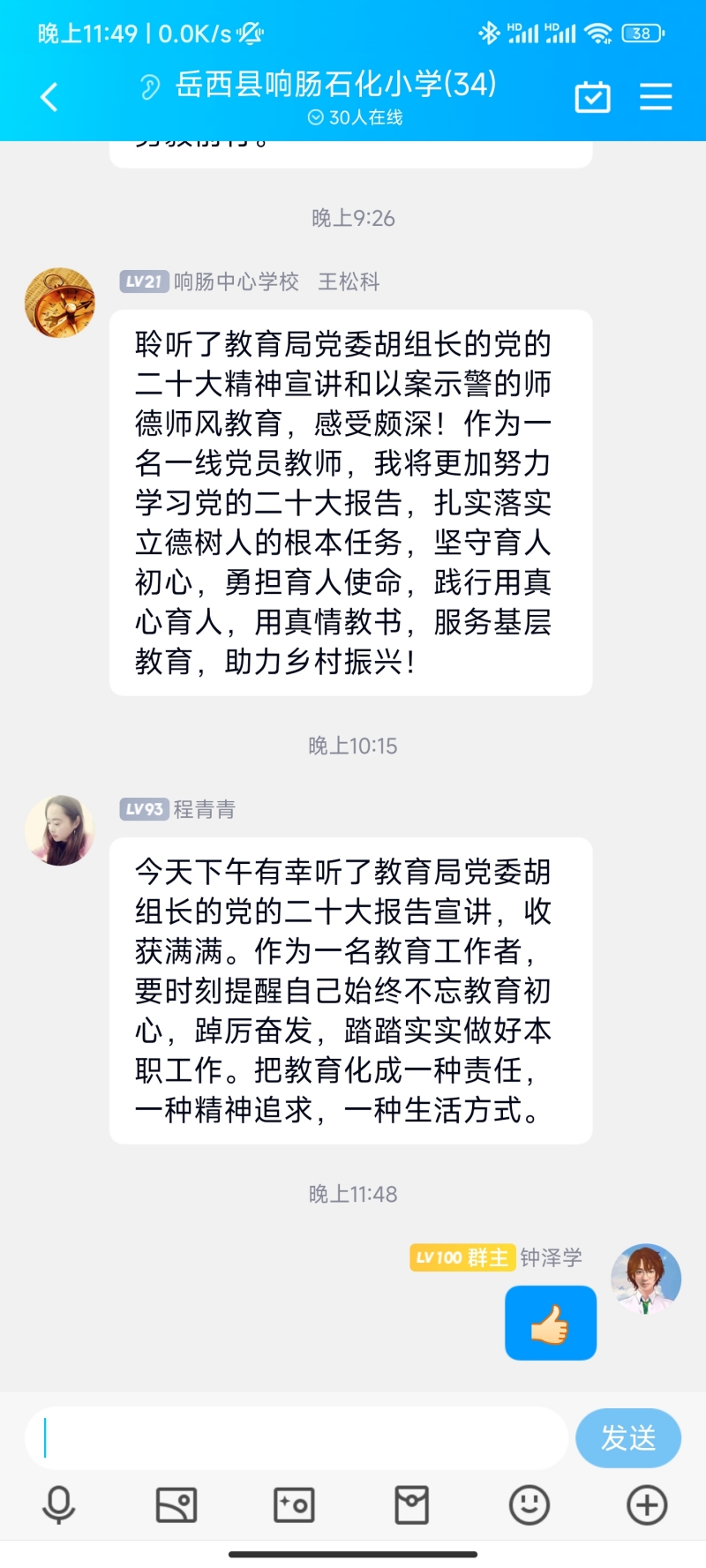This screenshot has width=706, height=1568.
Task: Tap the earpiece mode icon beside the group title
Action: pyautogui.click(x=149, y=86)
